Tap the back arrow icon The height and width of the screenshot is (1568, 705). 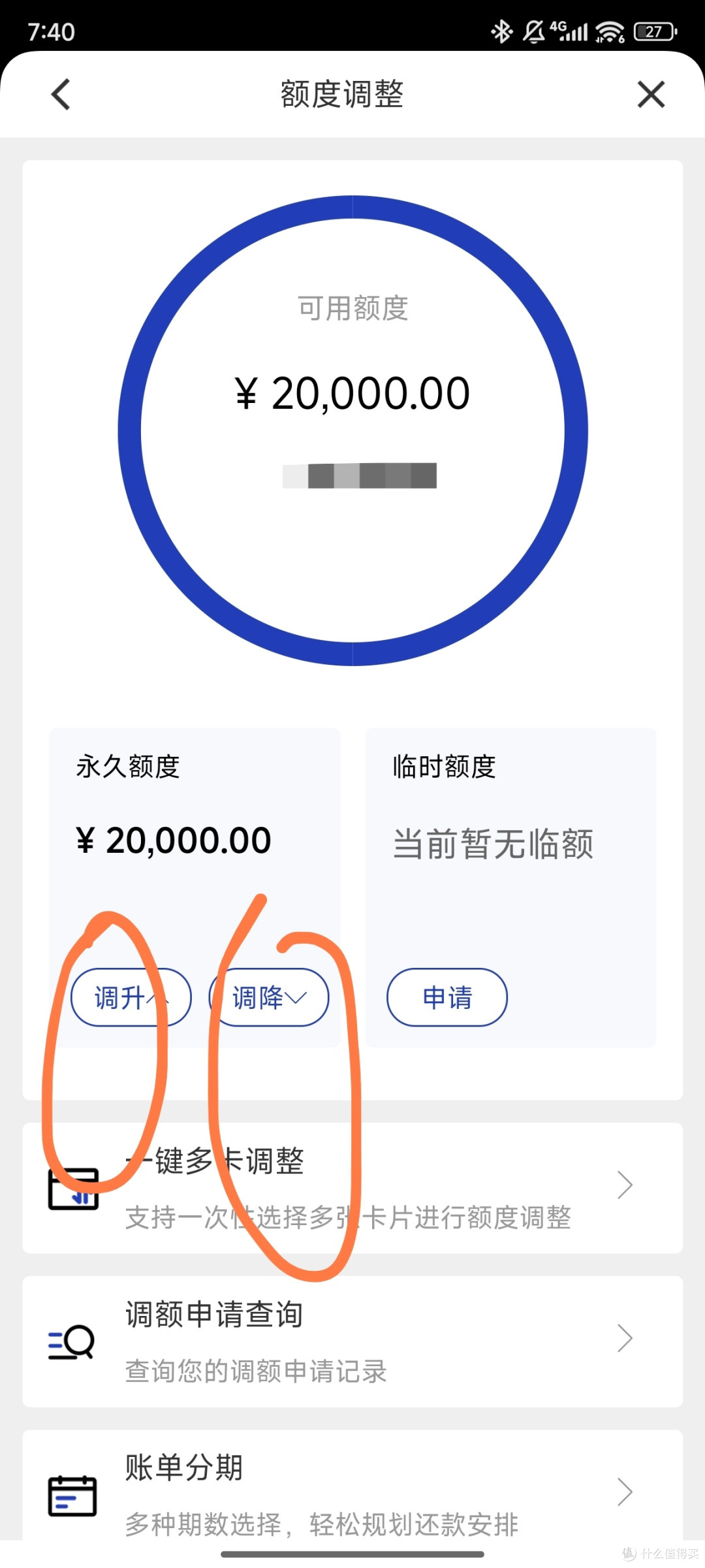(60, 94)
